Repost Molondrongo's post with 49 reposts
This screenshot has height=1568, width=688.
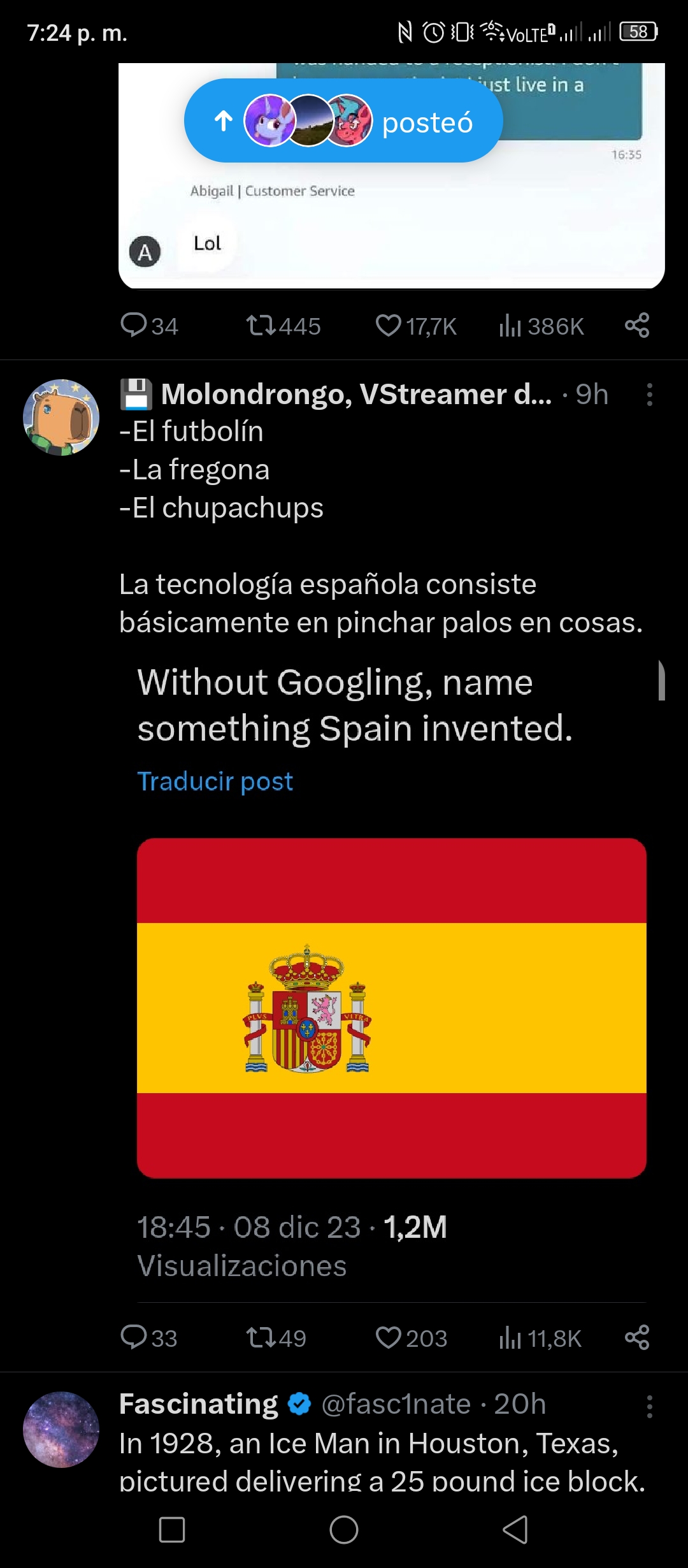point(276,1337)
